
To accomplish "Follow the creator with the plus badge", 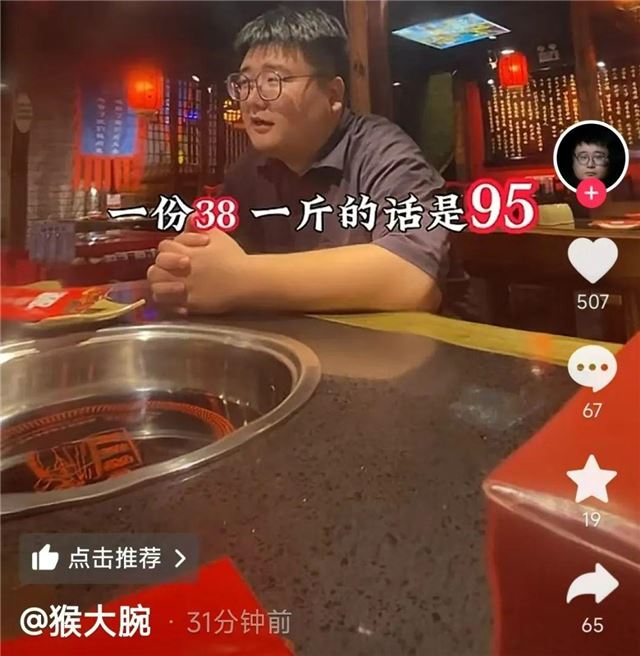I will (592, 193).
